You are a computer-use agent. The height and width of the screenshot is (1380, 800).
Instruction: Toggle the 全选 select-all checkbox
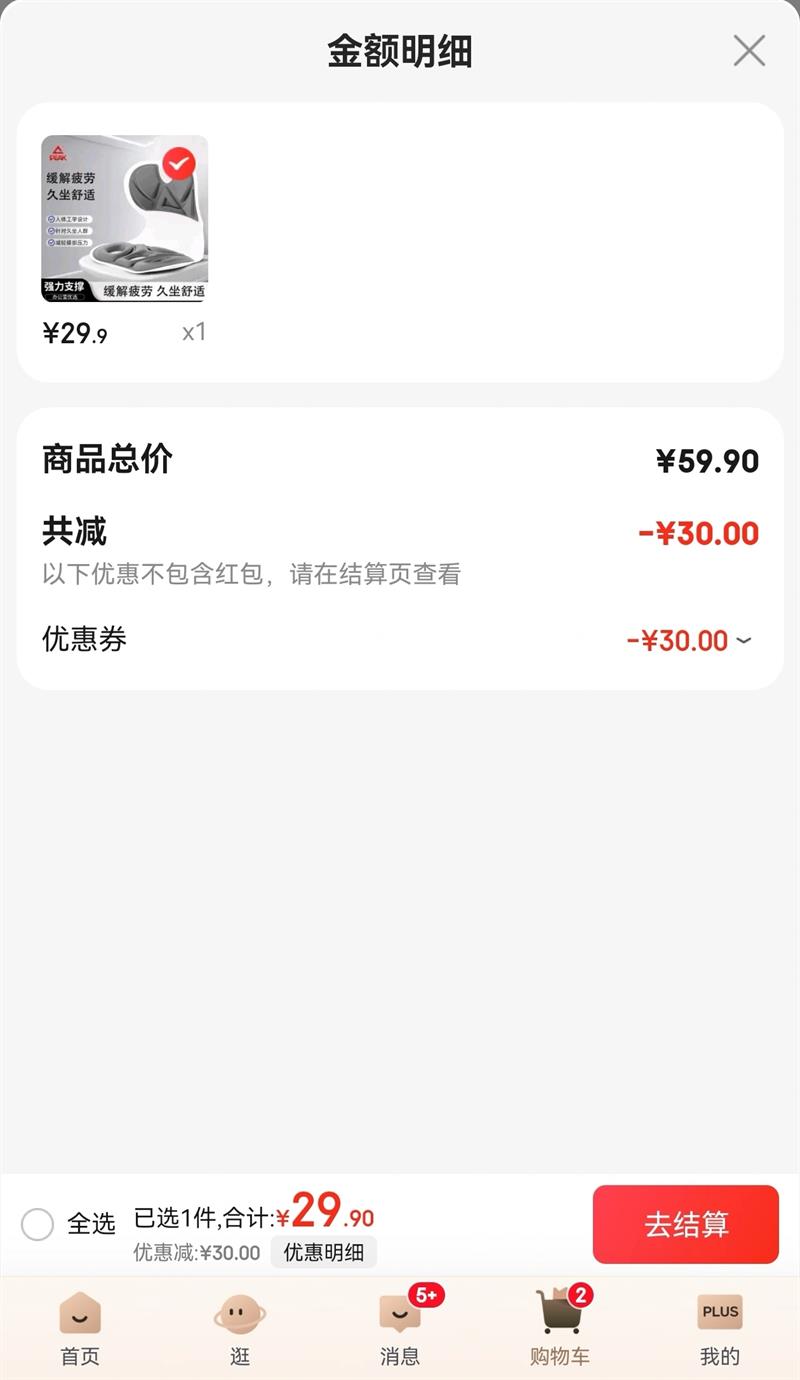(x=38, y=1224)
